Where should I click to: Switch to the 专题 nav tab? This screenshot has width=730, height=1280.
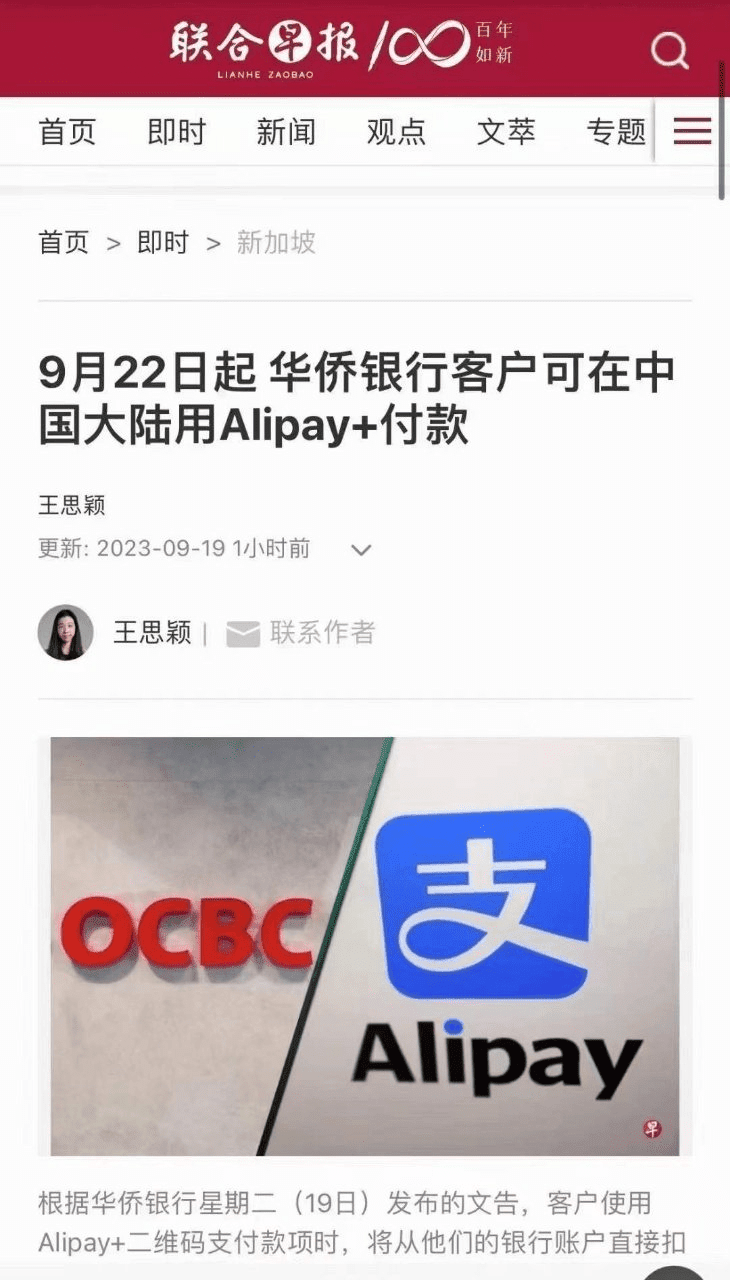pos(616,132)
